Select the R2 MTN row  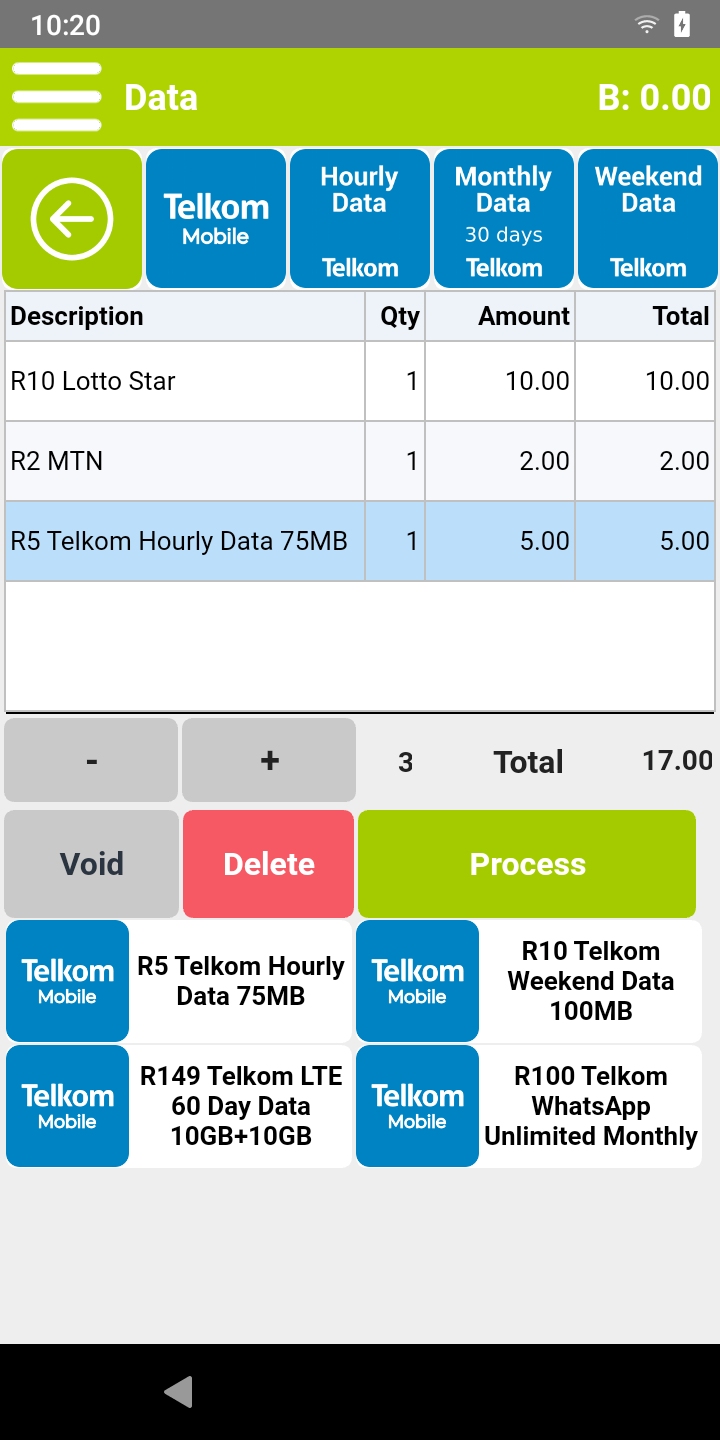tap(360, 461)
